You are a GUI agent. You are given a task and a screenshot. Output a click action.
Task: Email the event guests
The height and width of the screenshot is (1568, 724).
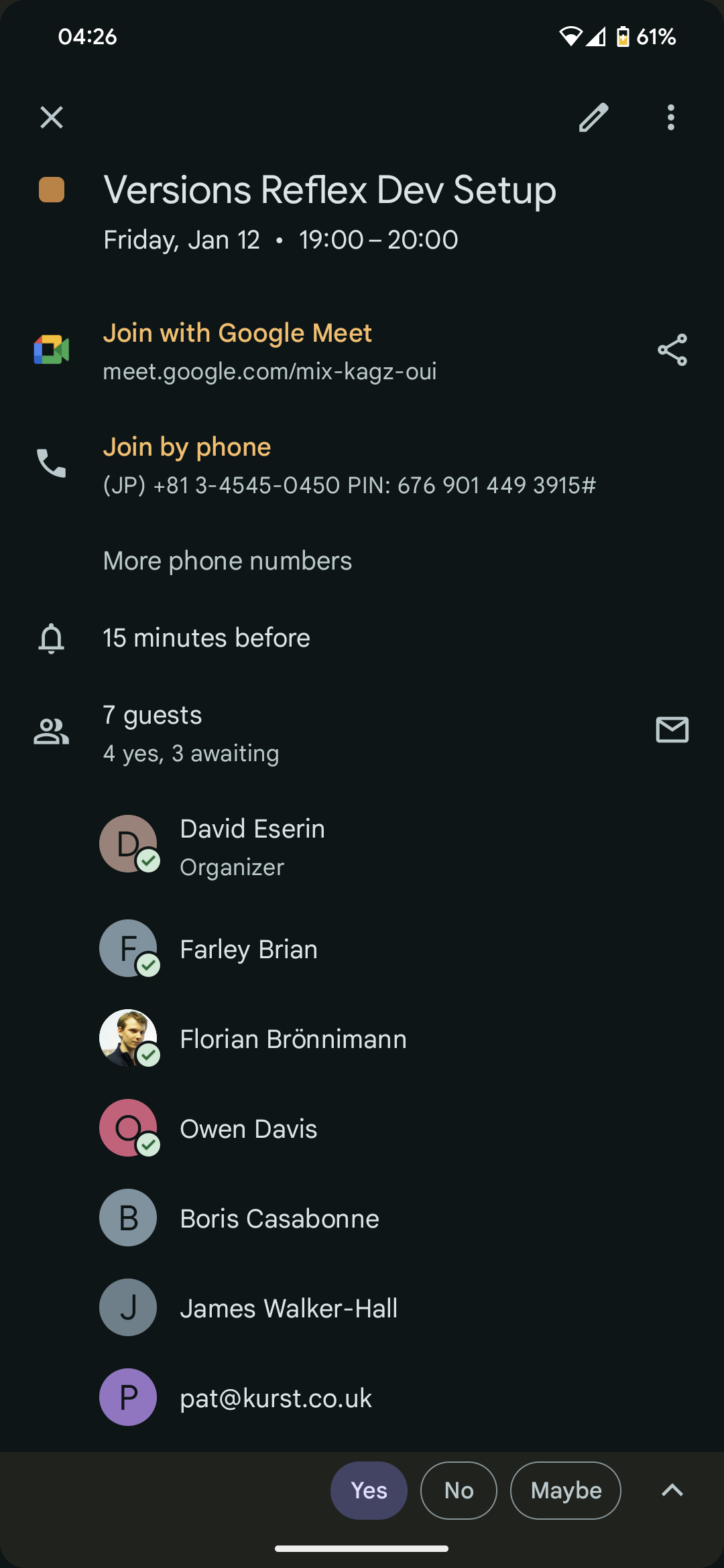[x=672, y=730]
